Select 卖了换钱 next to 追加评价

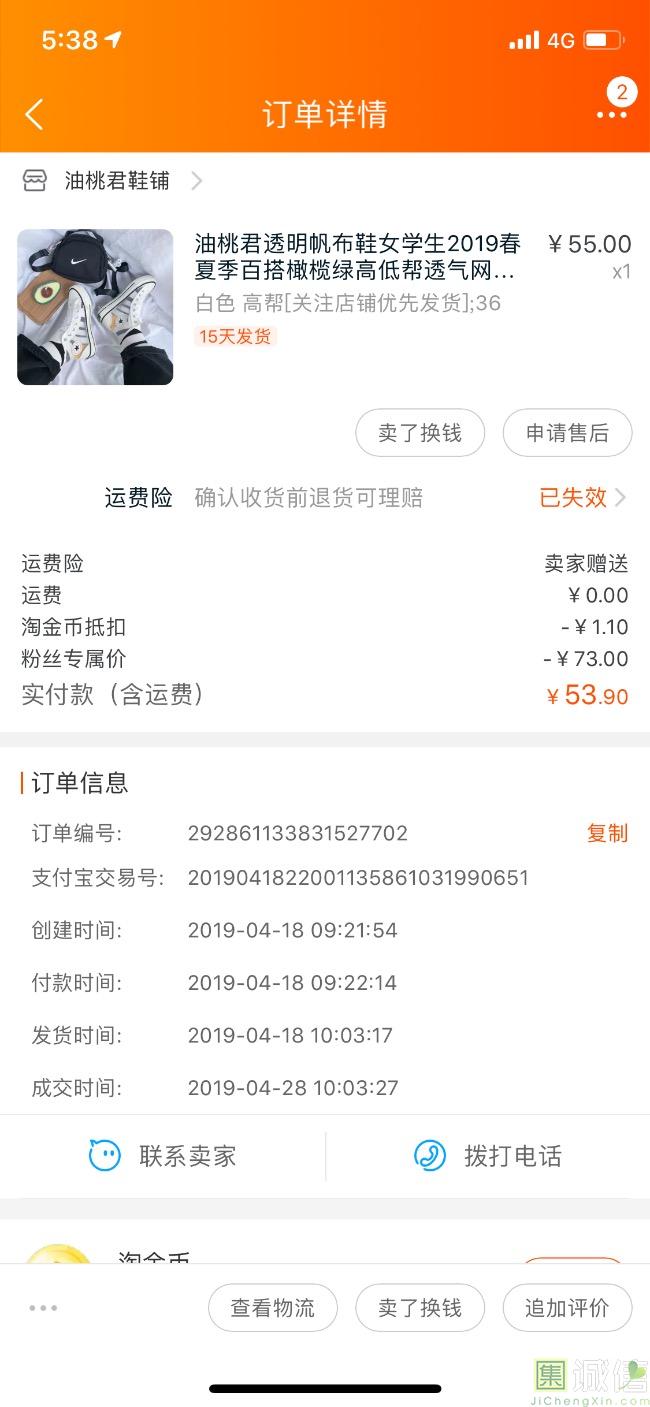(x=420, y=1307)
